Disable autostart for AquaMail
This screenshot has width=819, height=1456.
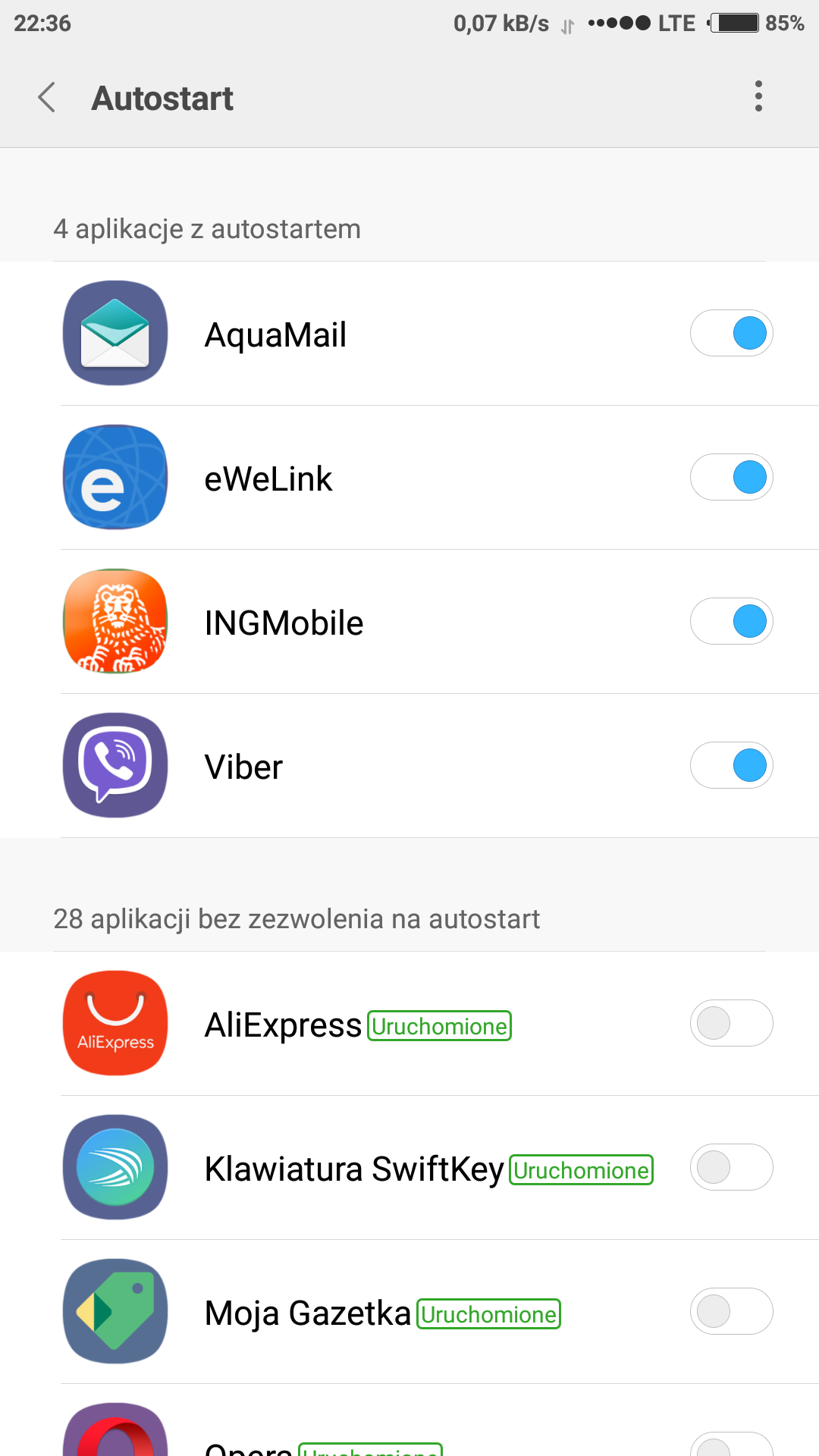click(731, 333)
